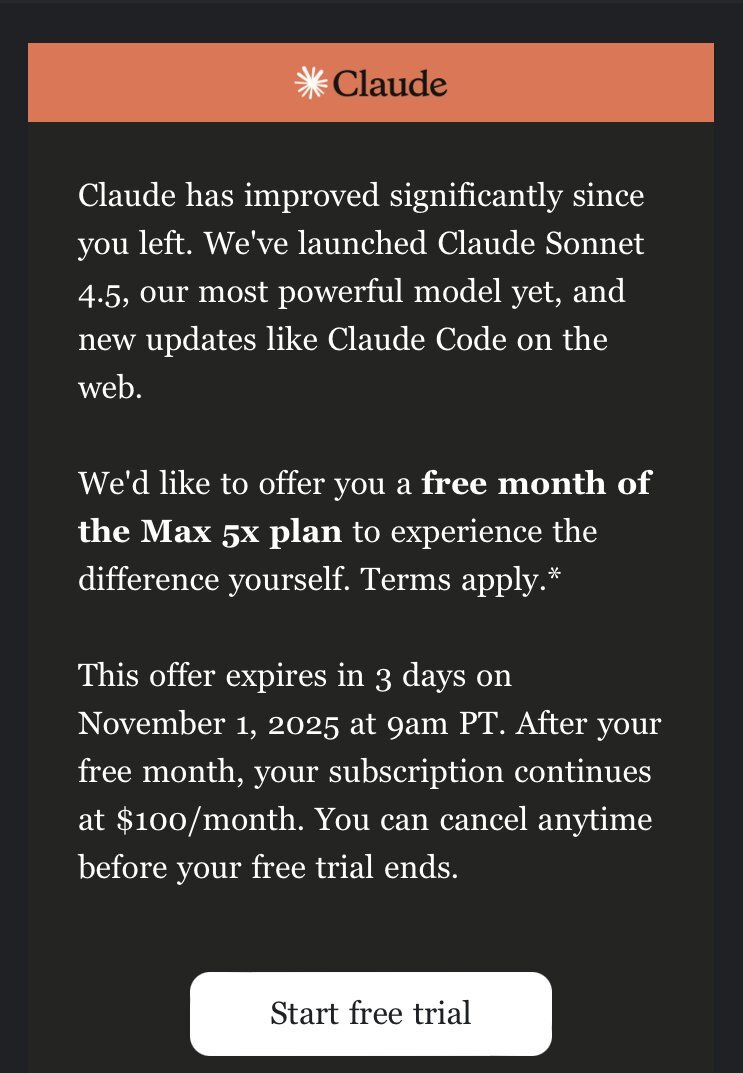Tap the Start free trial button

[x=371, y=1013]
